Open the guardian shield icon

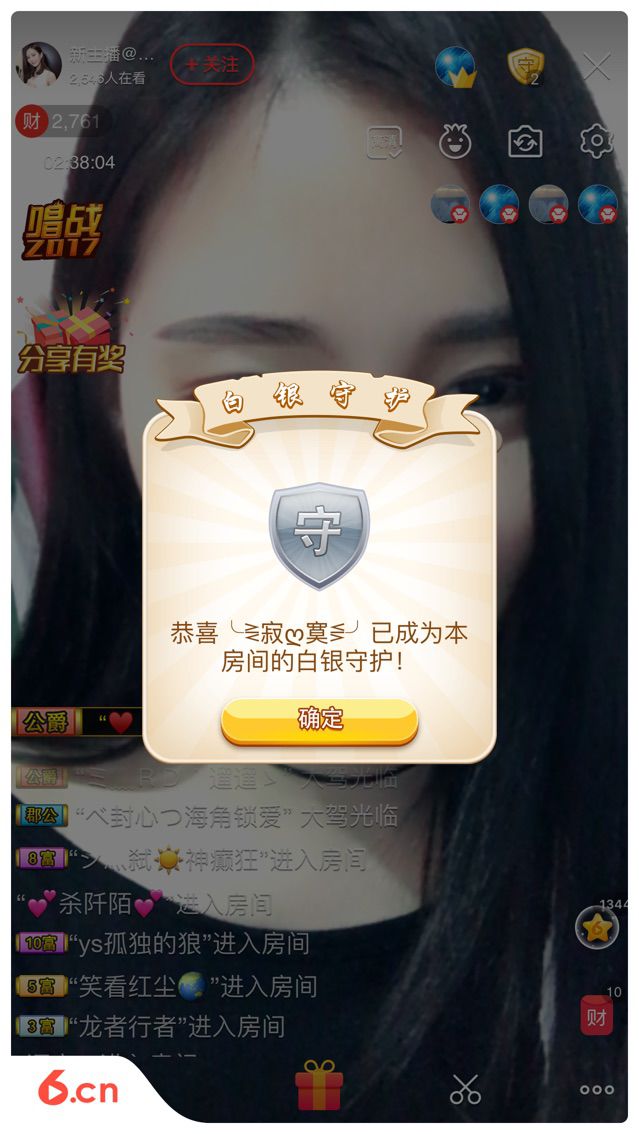[x=525, y=66]
